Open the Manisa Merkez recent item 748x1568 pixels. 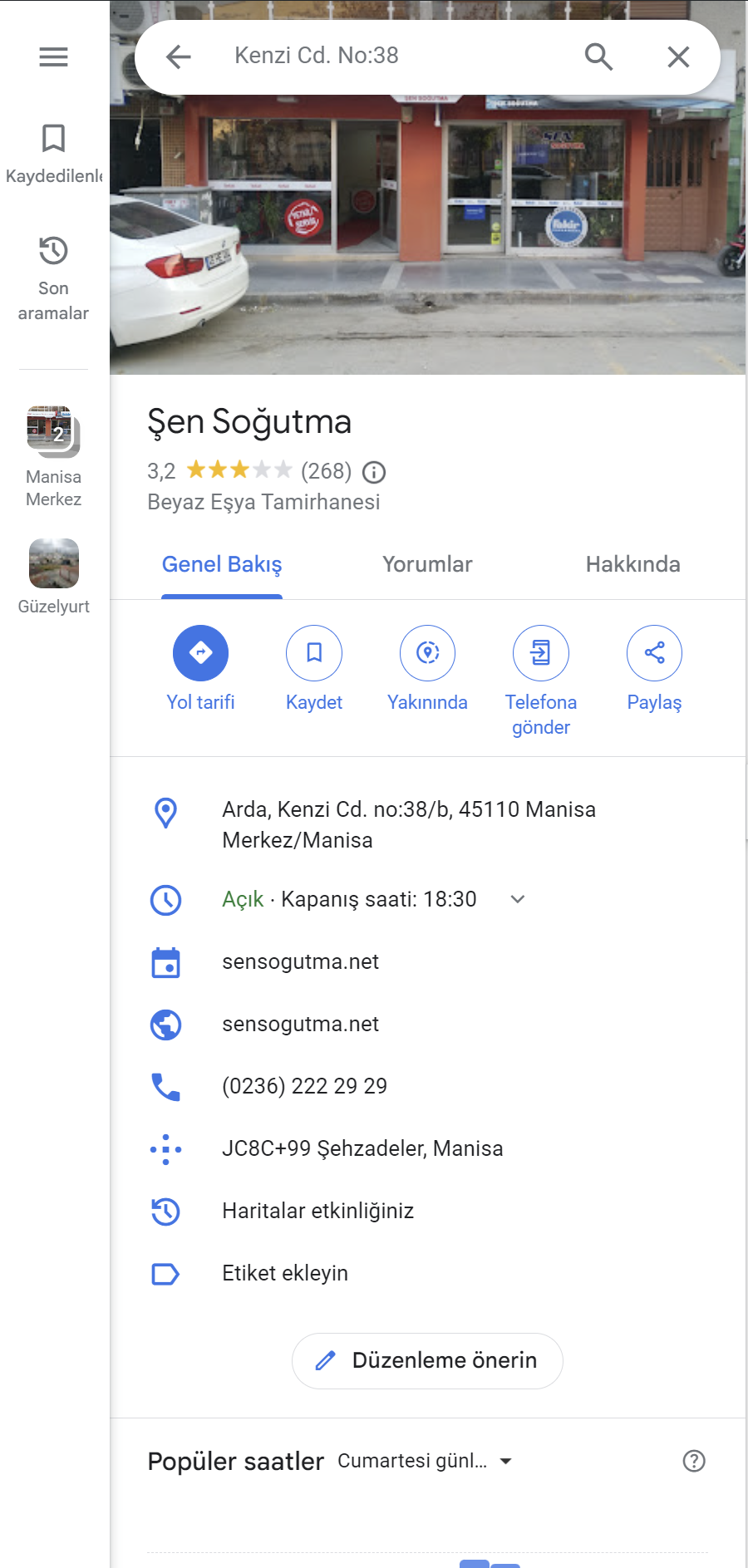click(x=53, y=455)
